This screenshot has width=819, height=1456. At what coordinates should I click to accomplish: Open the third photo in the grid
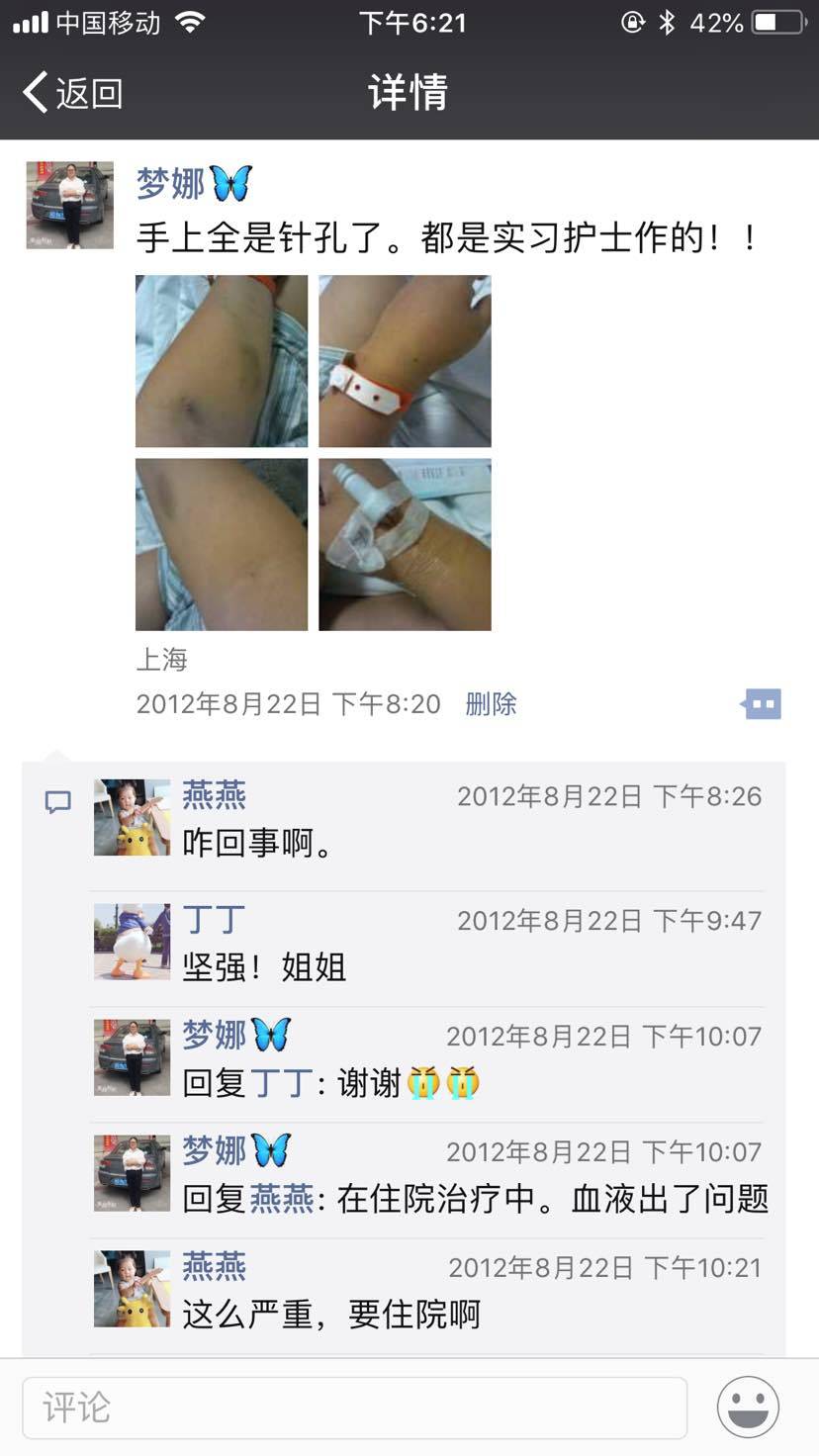(x=222, y=544)
